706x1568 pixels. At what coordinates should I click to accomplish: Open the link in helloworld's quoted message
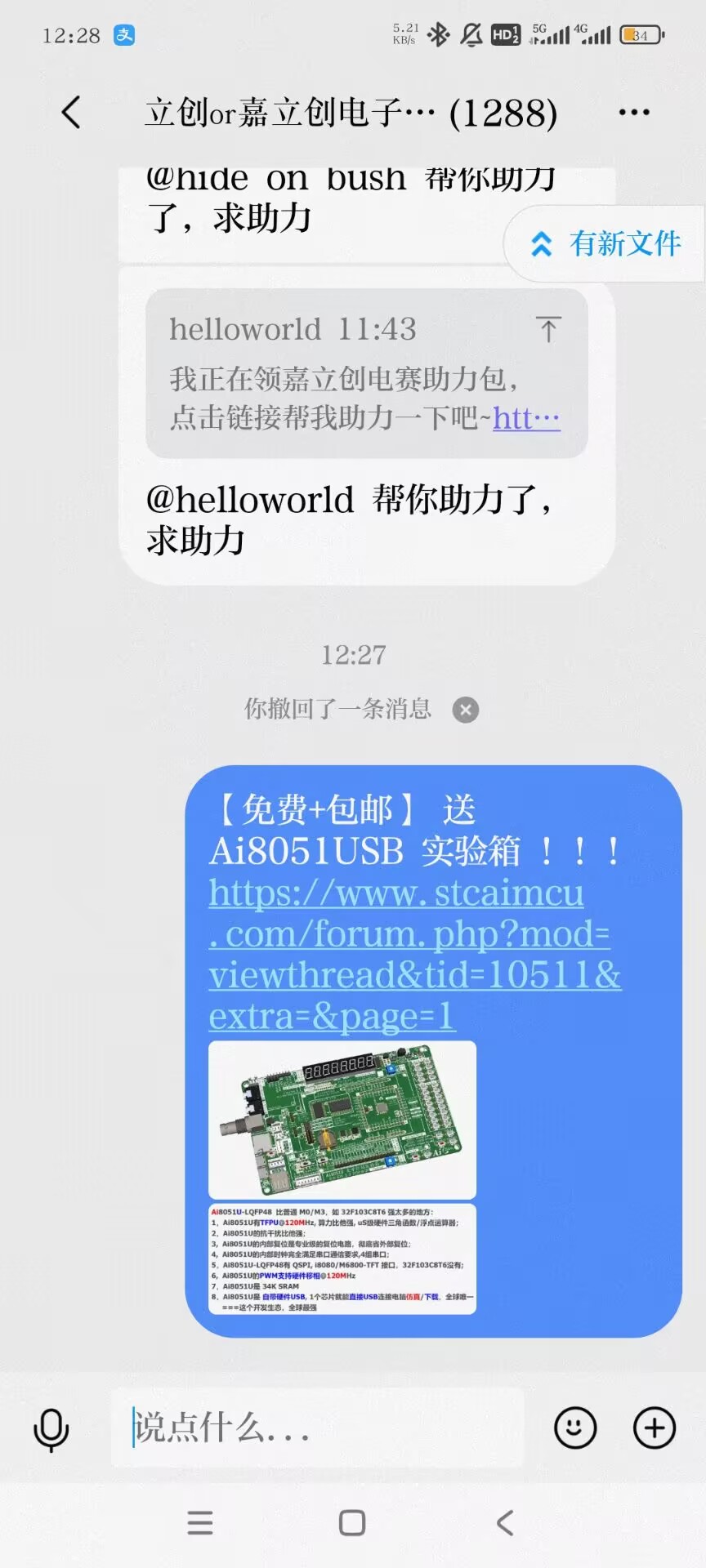pos(526,418)
